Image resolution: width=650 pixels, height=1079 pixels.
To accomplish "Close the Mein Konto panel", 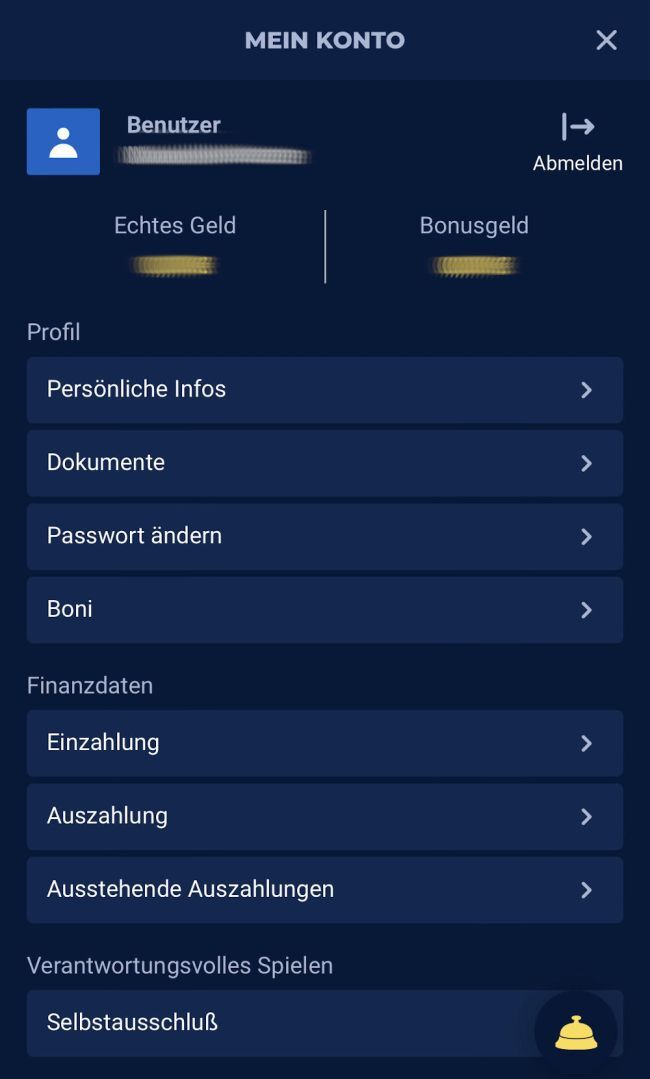I will 606,40.
